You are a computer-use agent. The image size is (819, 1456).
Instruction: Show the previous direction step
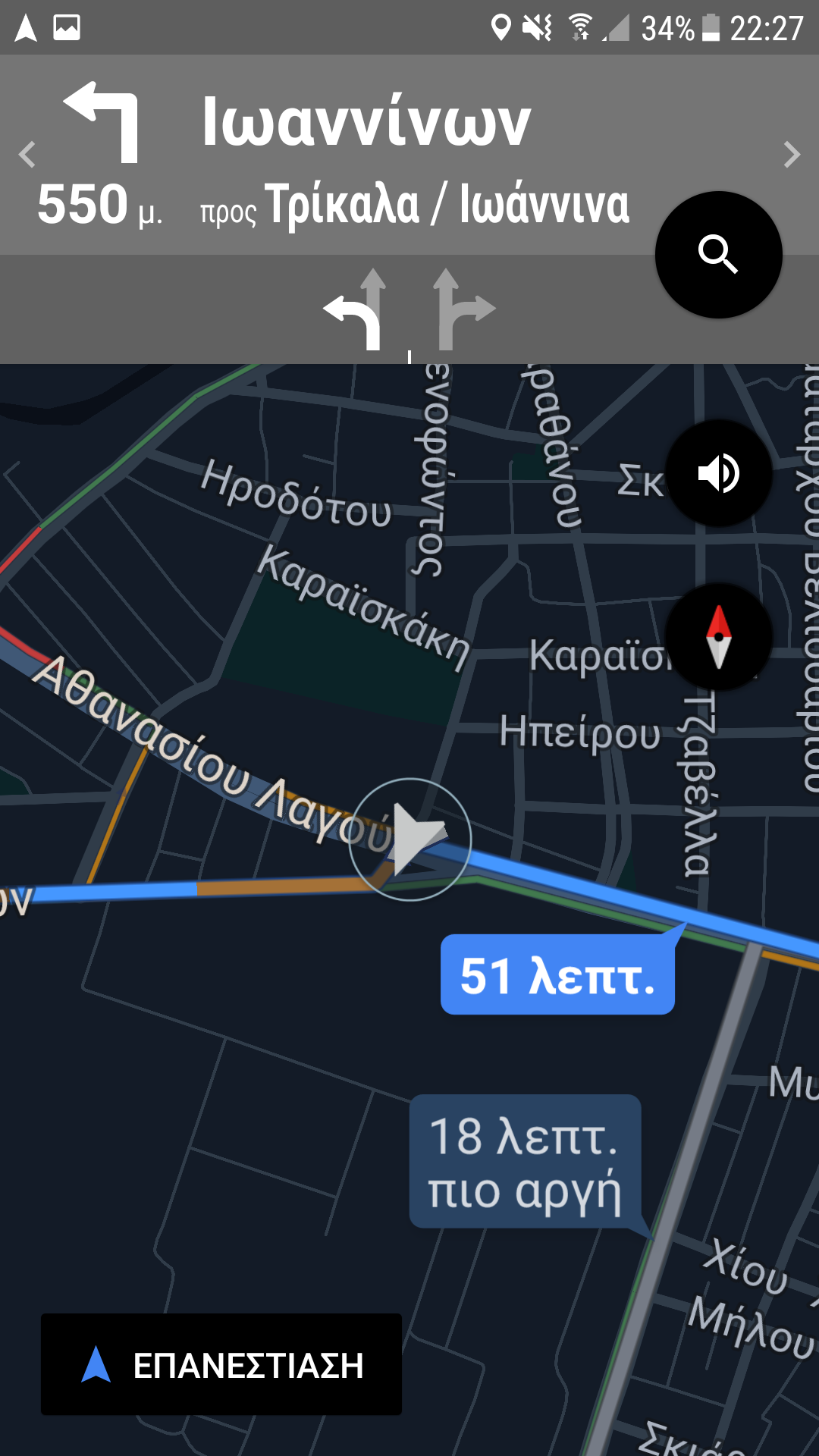(x=27, y=155)
